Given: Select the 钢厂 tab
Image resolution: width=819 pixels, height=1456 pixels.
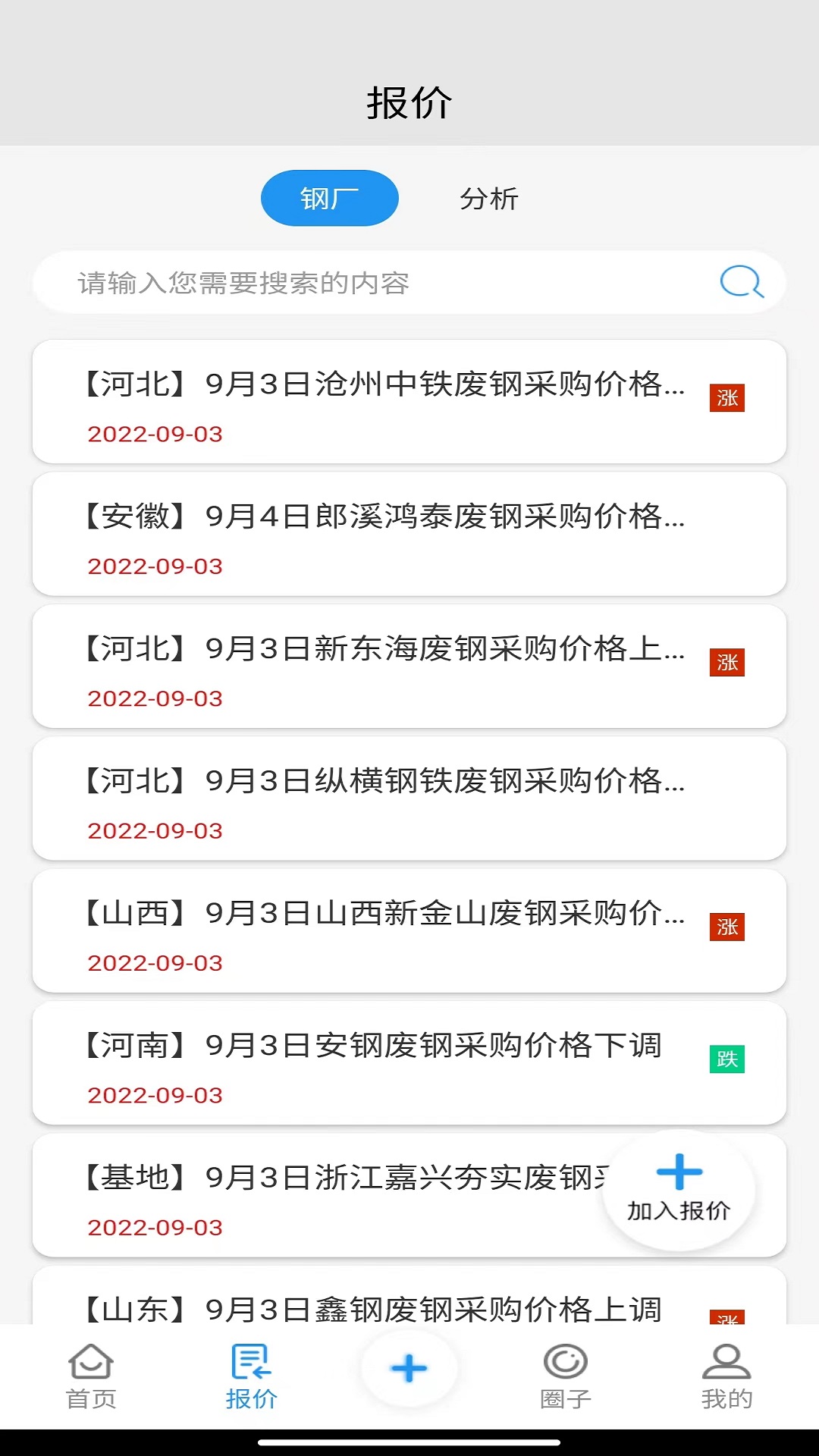Looking at the screenshot, I should (x=328, y=198).
